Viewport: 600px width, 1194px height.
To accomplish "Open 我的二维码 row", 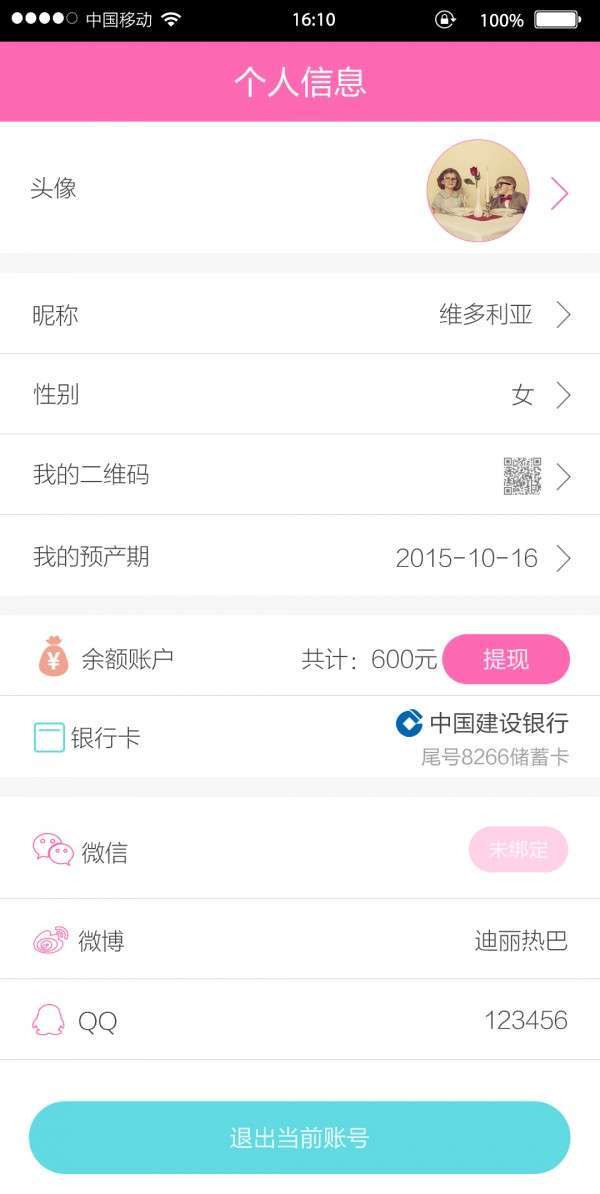I will tap(300, 475).
